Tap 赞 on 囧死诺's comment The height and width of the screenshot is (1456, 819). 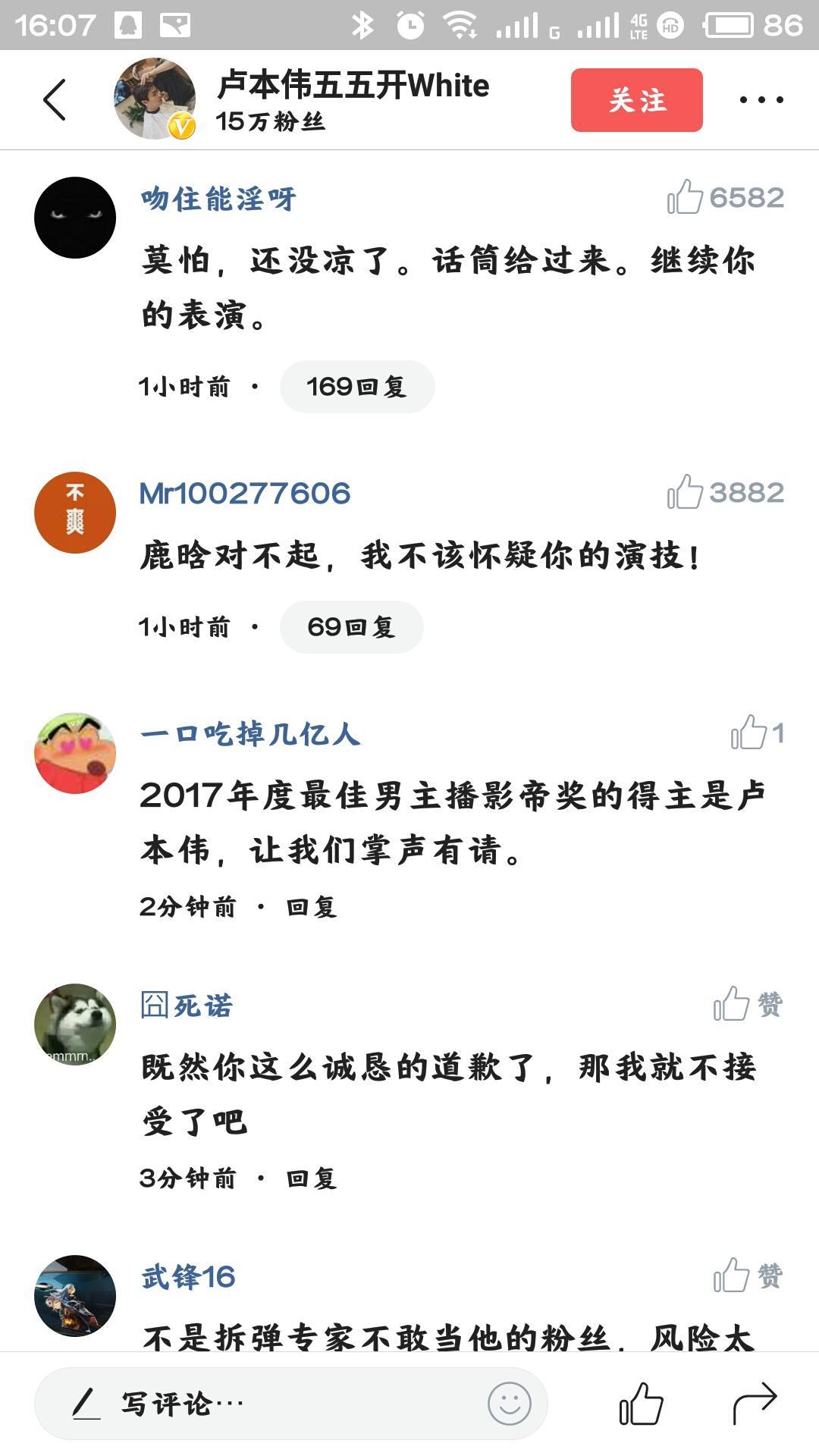click(x=747, y=1004)
